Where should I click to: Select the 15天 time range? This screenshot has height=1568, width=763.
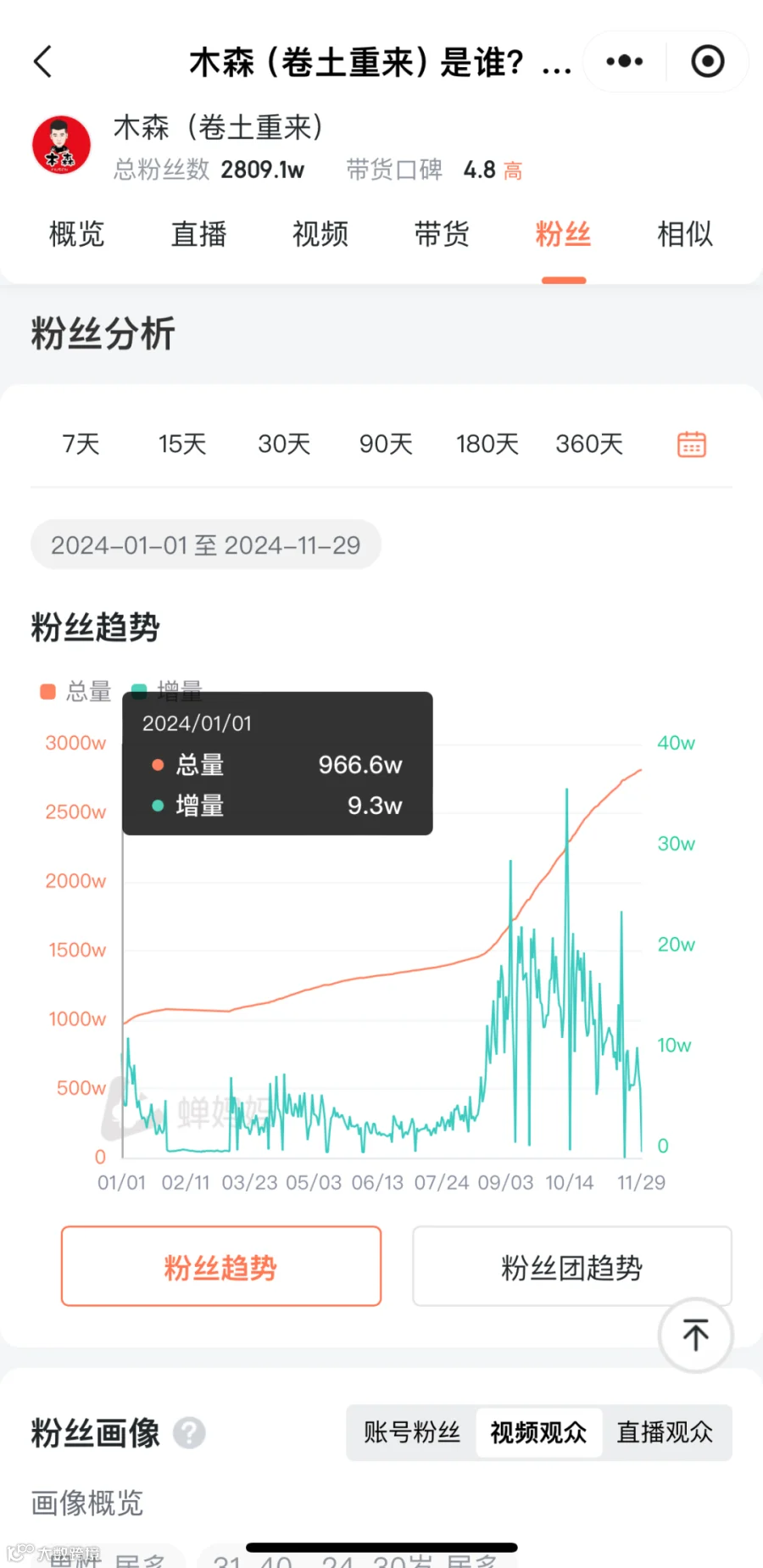tap(182, 444)
